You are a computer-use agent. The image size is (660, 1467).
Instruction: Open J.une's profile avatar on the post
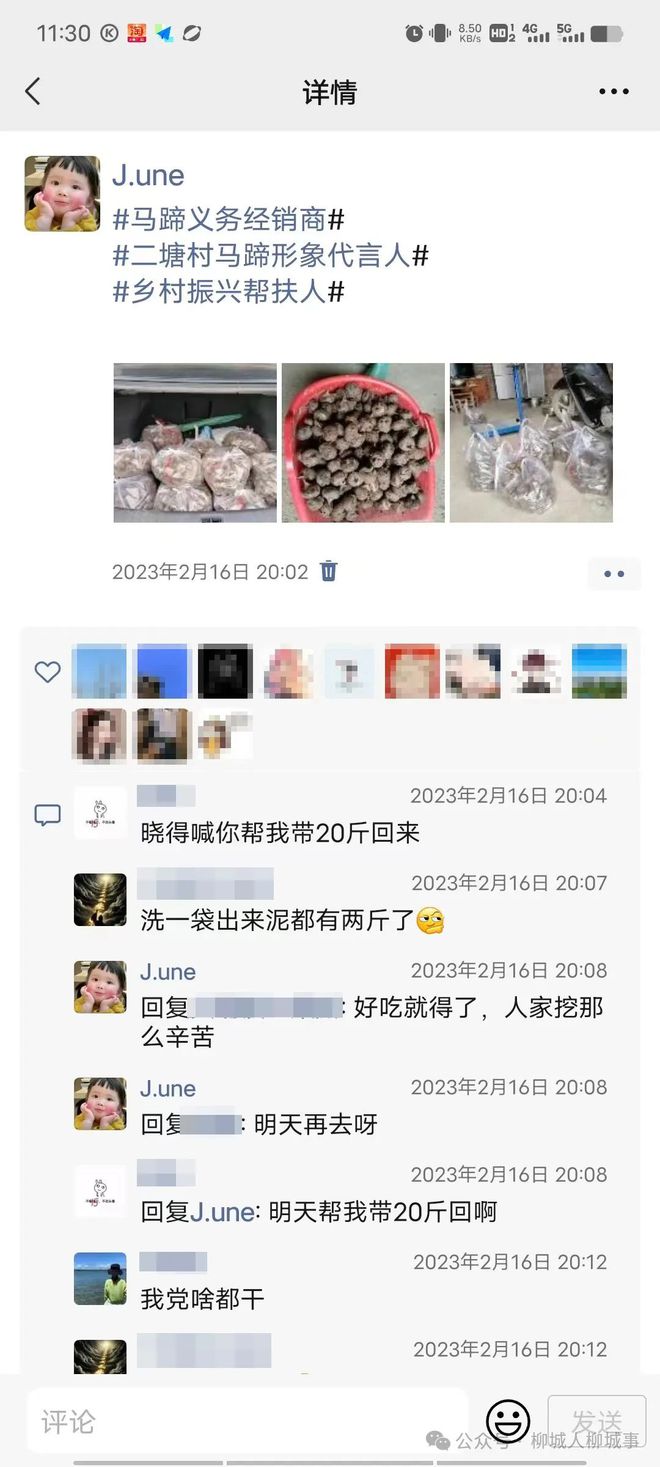tap(62, 194)
